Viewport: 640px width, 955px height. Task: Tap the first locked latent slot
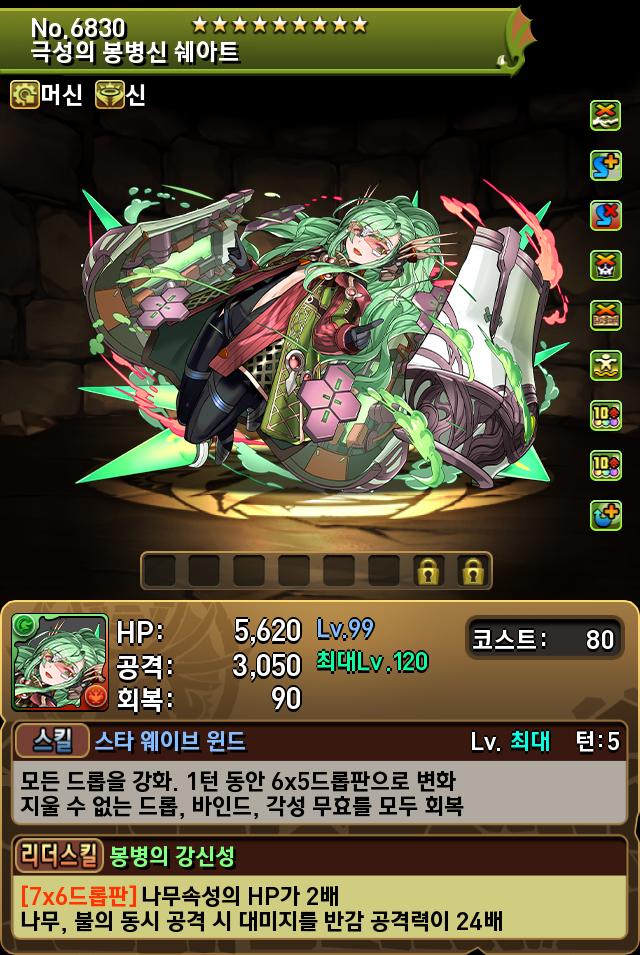429,571
